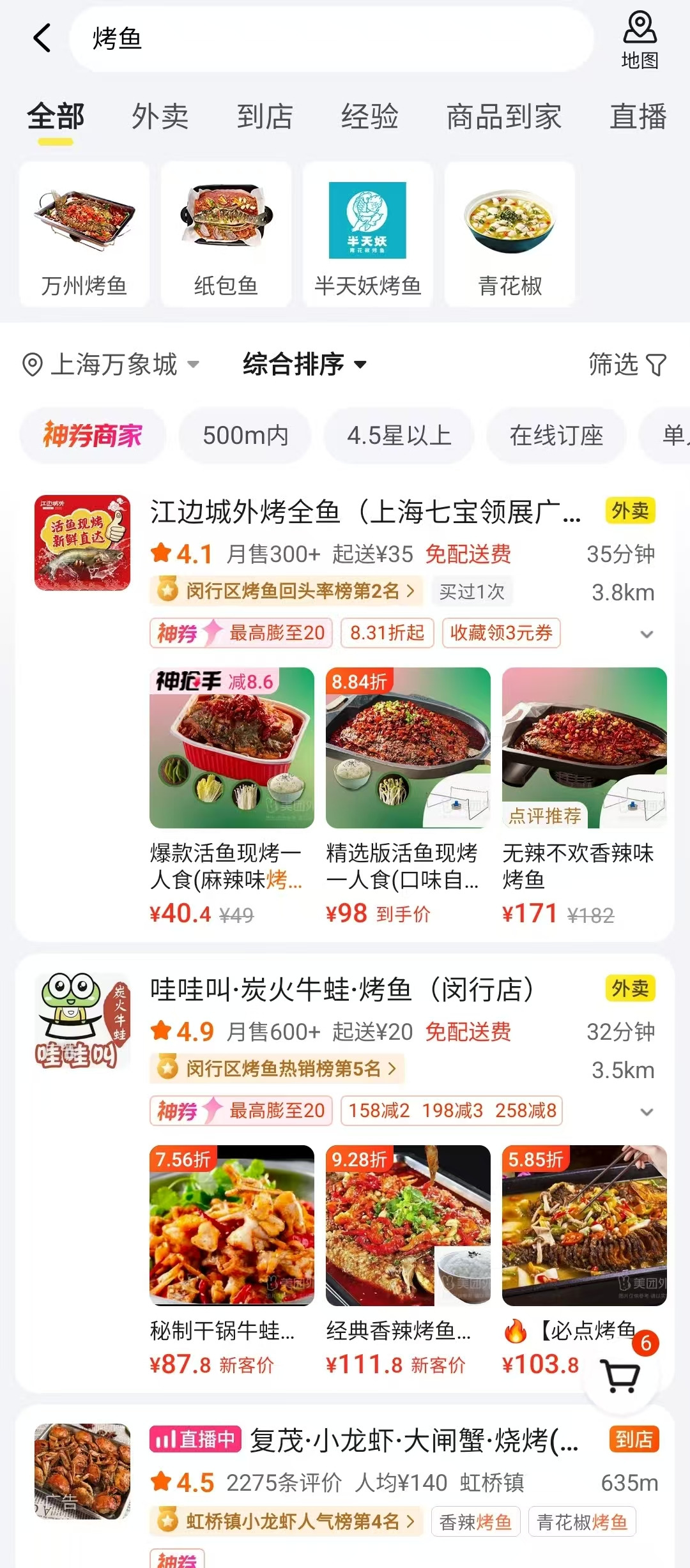Expand coupon details on 江边城外烤全鱼 card
Screen dimensions: 690x1568
[x=648, y=634]
